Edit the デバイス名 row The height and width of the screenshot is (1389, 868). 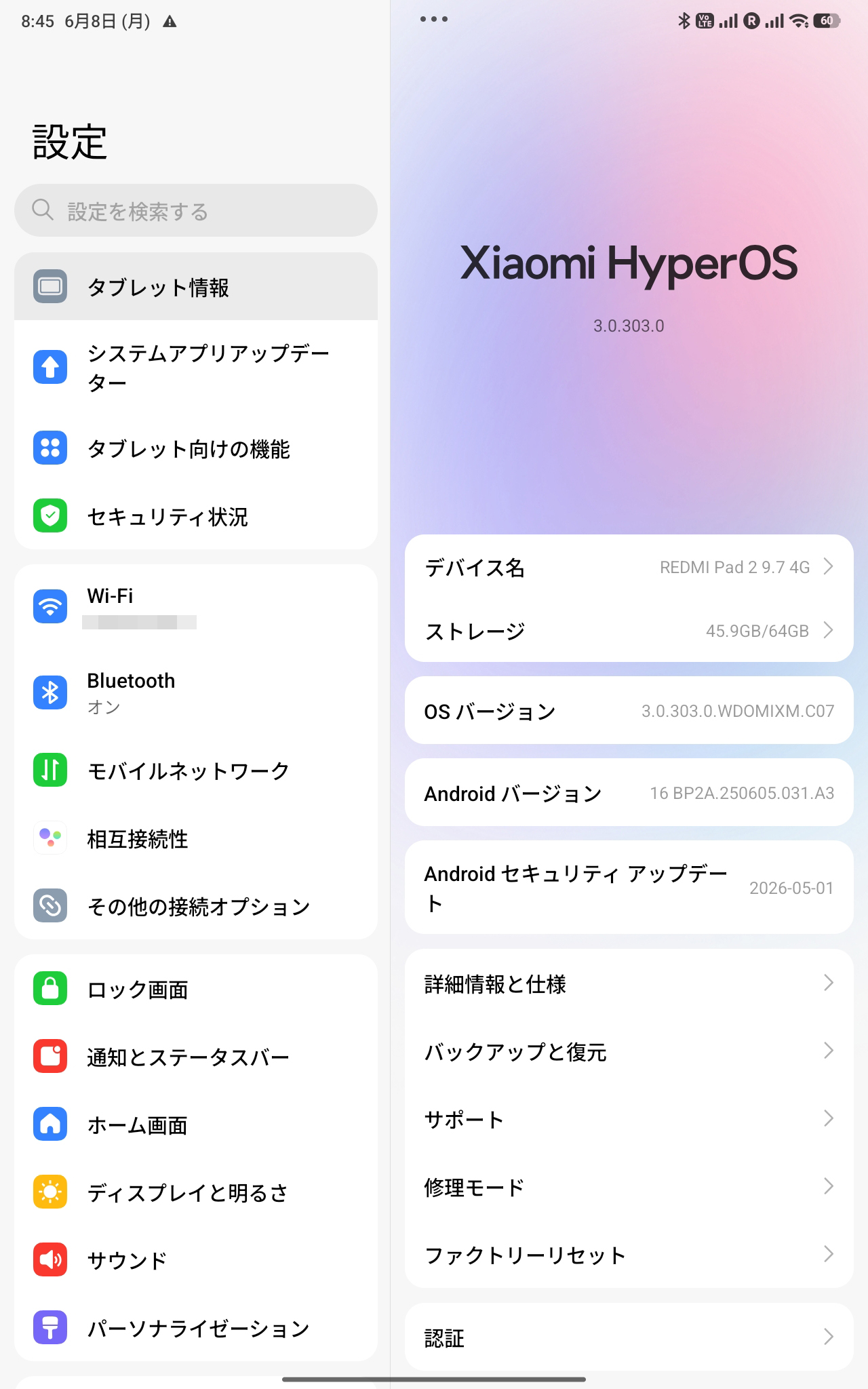(x=629, y=567)
